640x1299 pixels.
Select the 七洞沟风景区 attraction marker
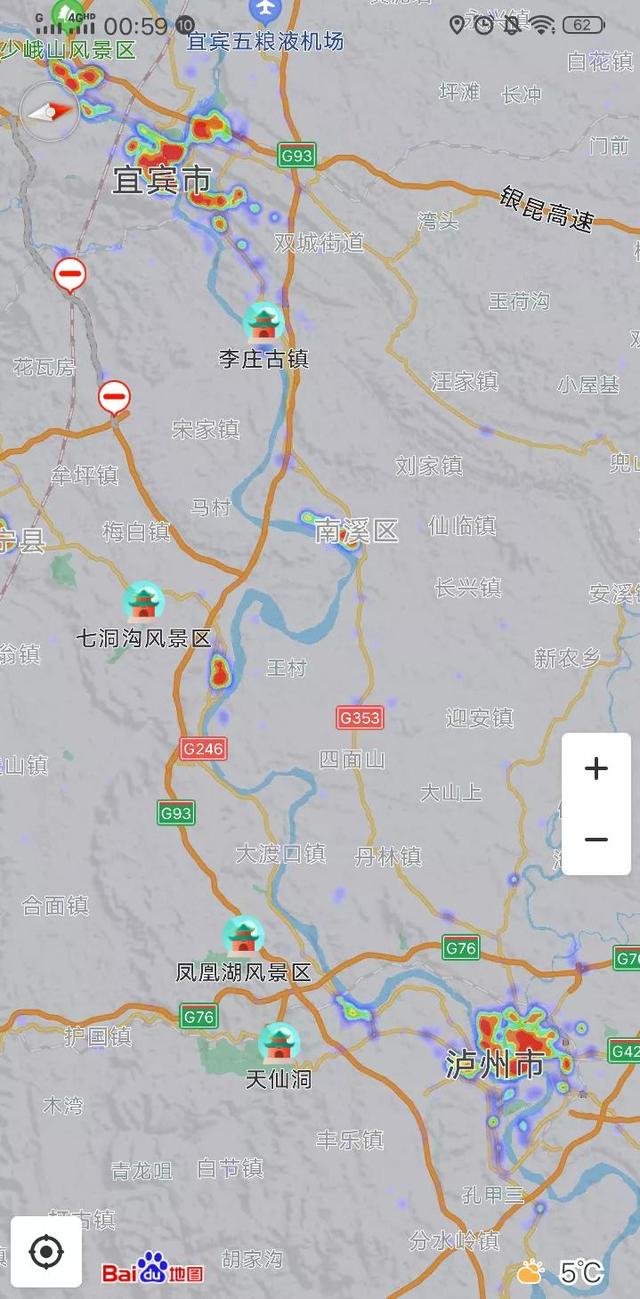tap(143, 602)
